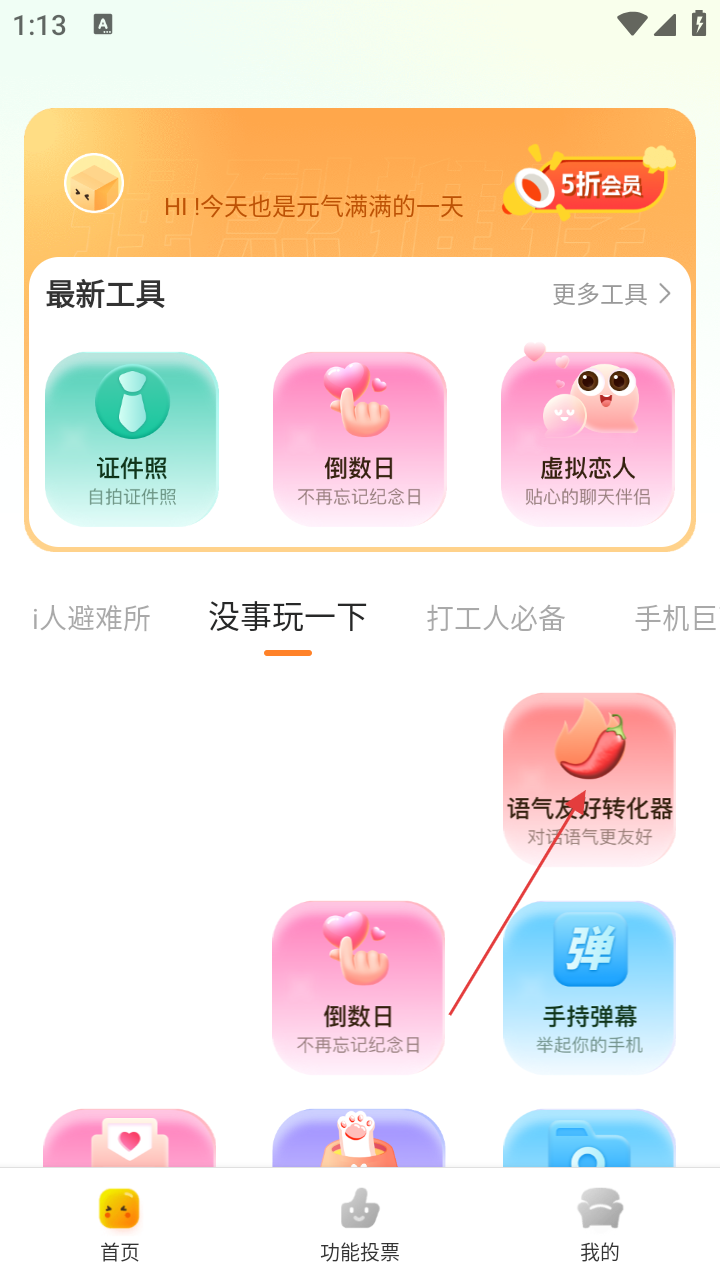Open the profile avatar in the header

tap(93, 184)
